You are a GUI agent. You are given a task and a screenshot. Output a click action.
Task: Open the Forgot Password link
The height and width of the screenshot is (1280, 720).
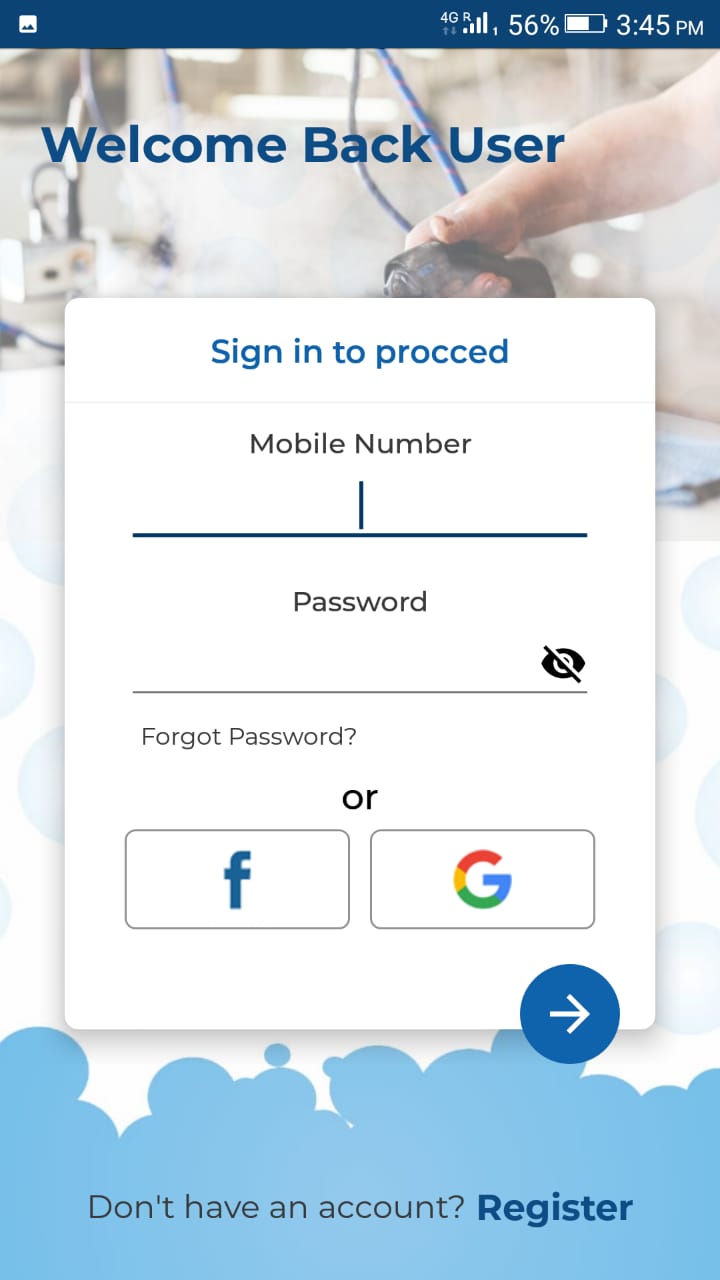[x=249, y=737]
